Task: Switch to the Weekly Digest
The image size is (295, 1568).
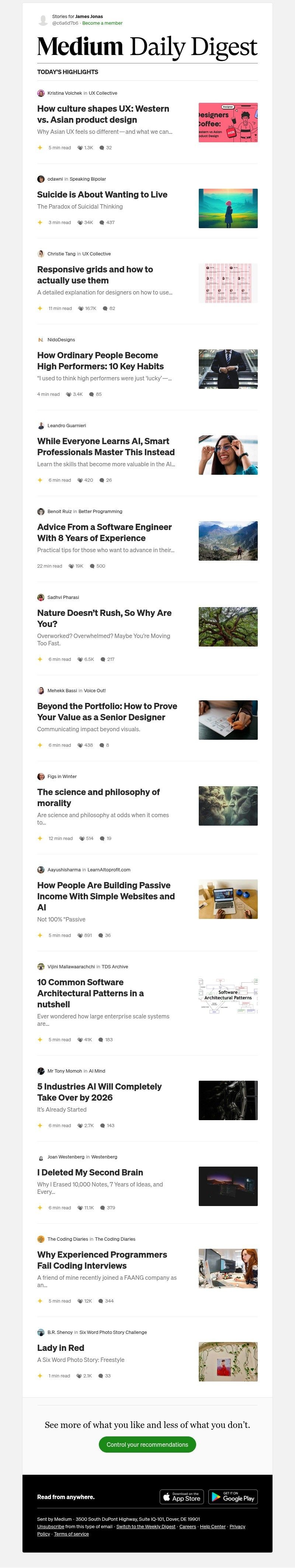Action: coord(146,1526)
